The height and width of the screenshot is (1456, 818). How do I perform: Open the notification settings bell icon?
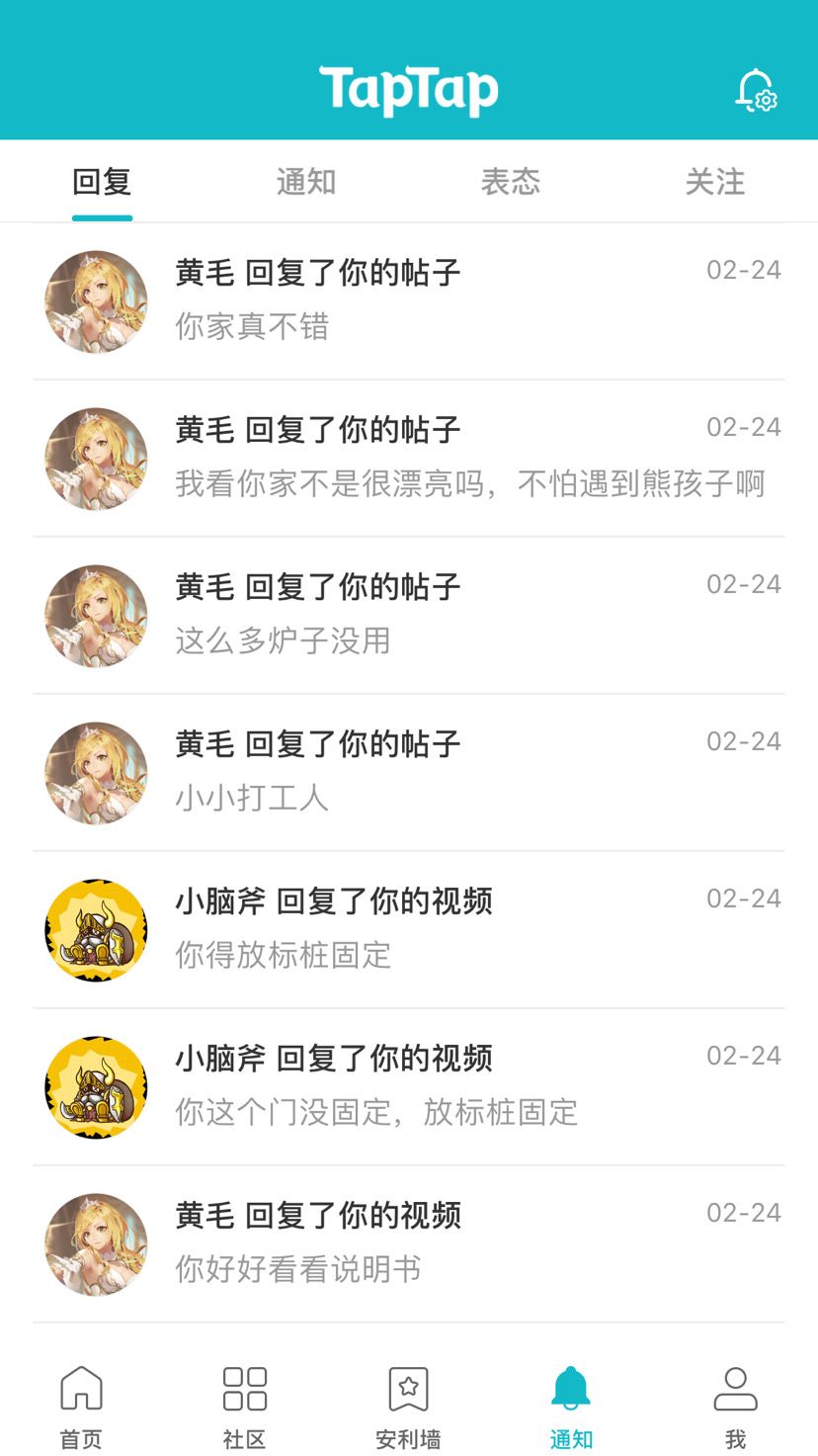(x=756, y=91)
